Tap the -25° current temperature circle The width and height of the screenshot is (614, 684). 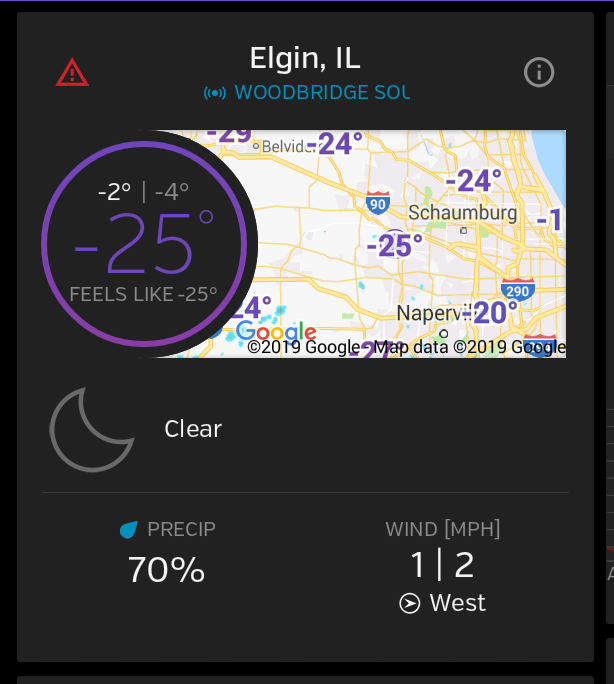point(145,244)
